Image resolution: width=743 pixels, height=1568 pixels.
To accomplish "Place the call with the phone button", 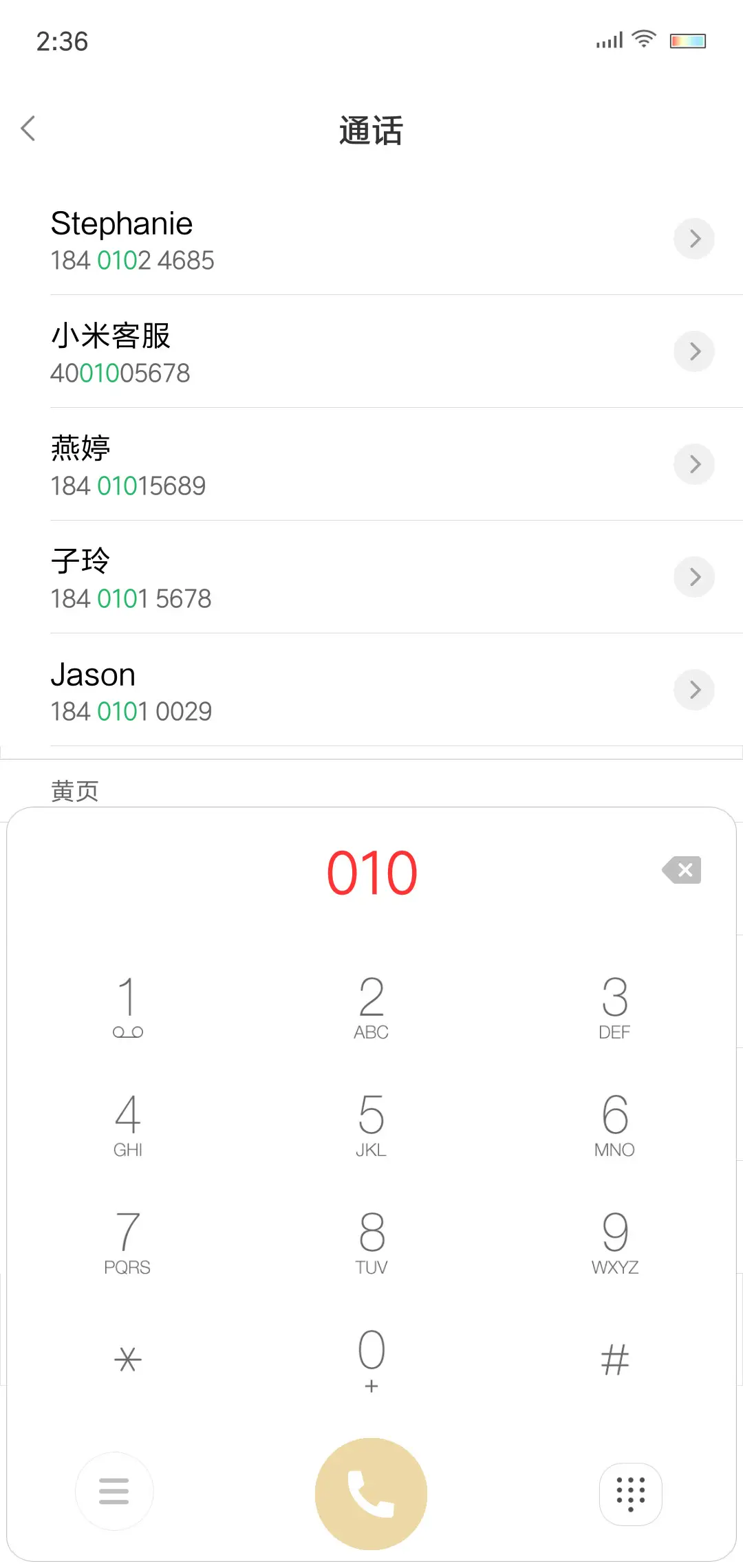I will [371, 1492].
